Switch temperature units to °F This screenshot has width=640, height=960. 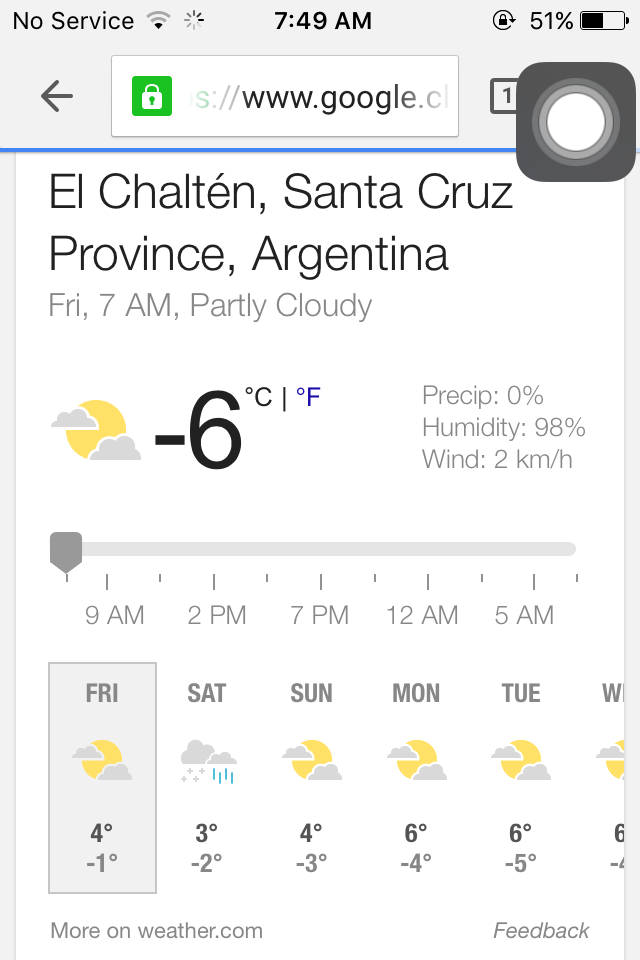(308, 398)
